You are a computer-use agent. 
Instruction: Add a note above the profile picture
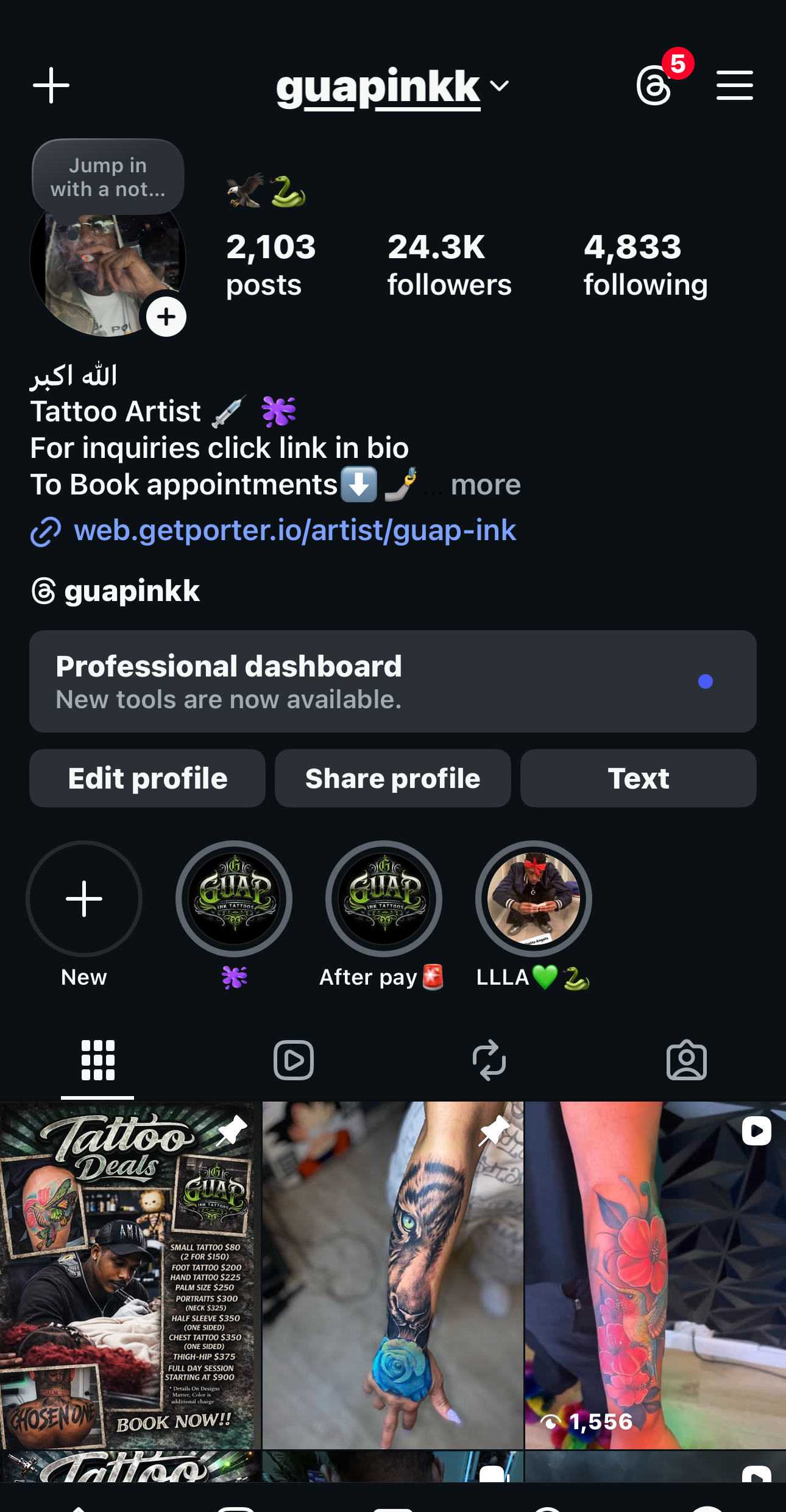coord(108,177)
